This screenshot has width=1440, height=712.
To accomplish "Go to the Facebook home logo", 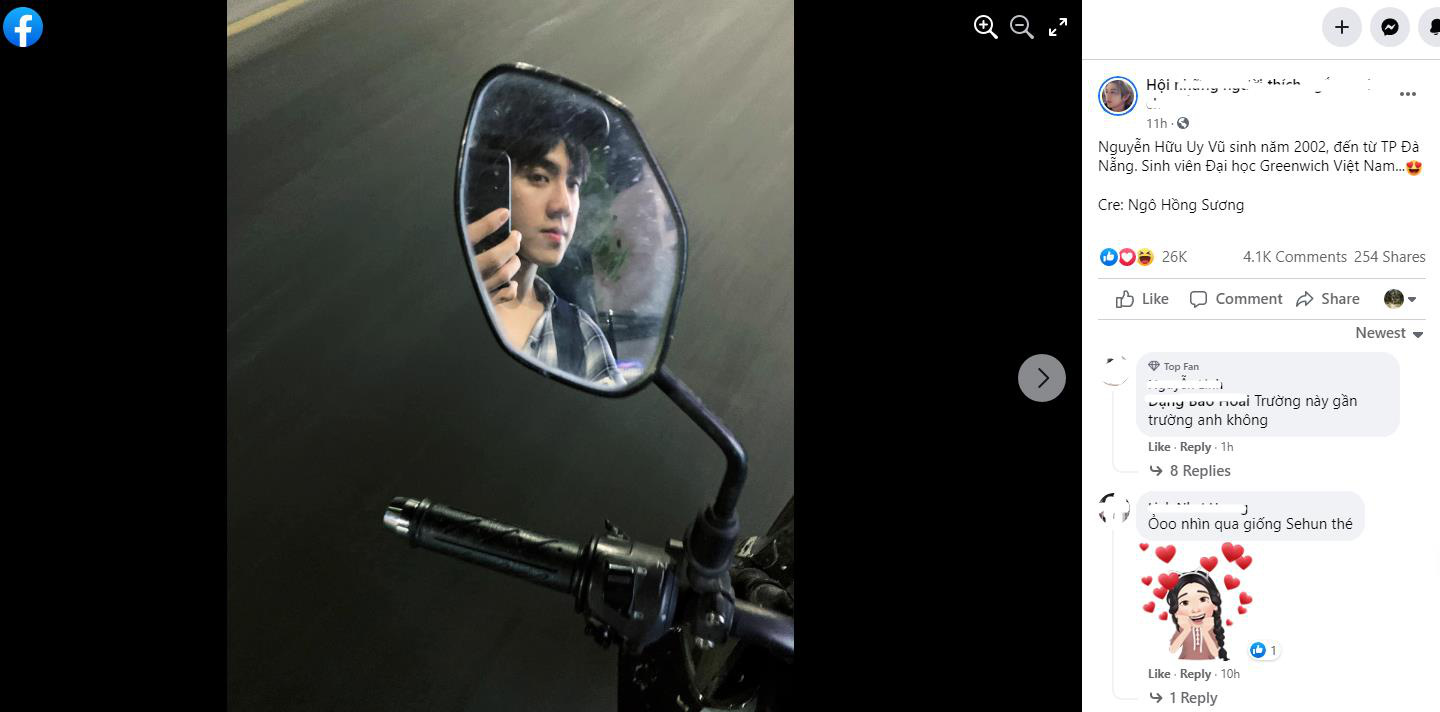I will pyautogui.click(x=23, y=27).
